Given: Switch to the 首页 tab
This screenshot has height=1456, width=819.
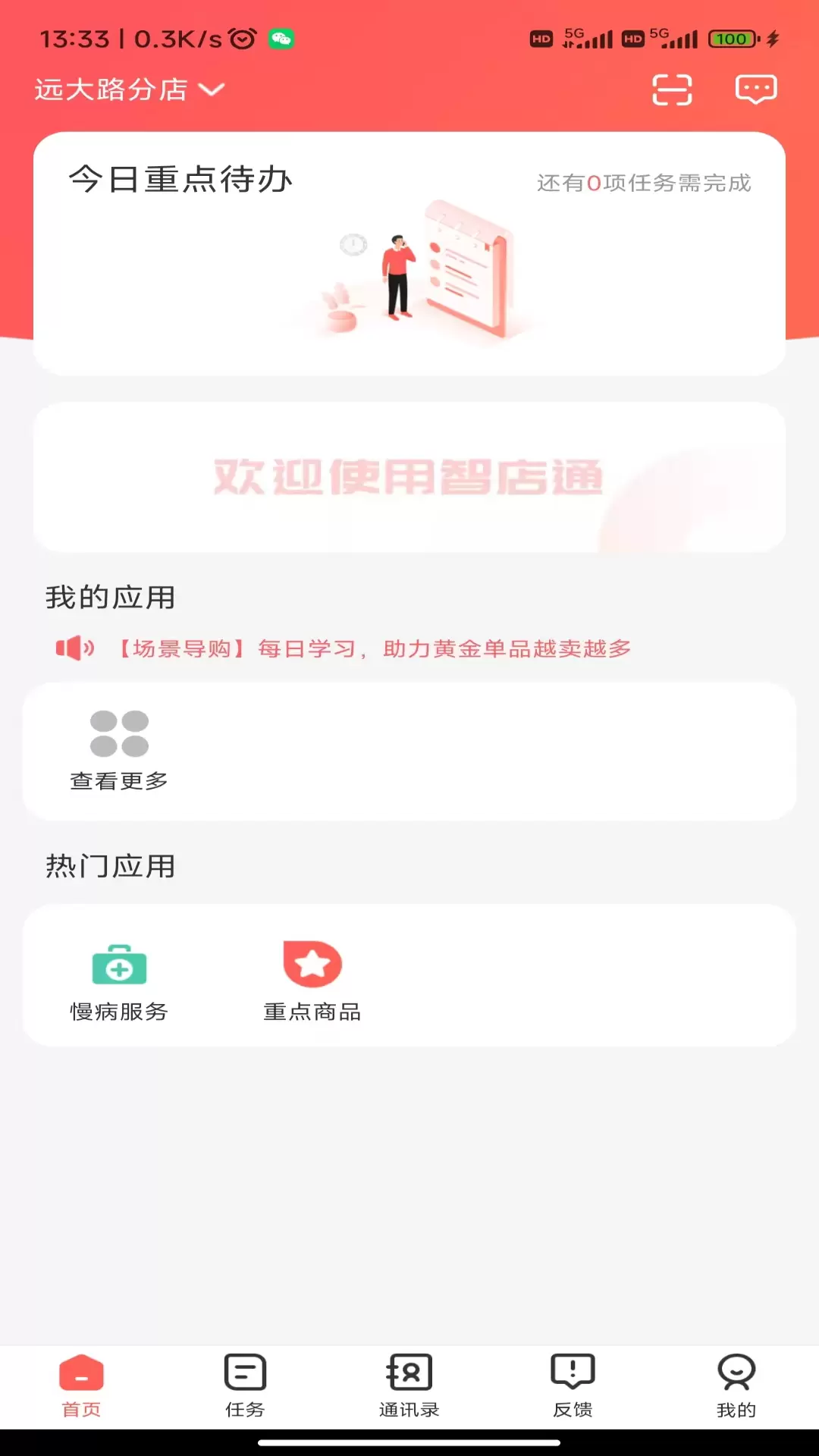Looking at the screenshot, I should click(81, 1386).
